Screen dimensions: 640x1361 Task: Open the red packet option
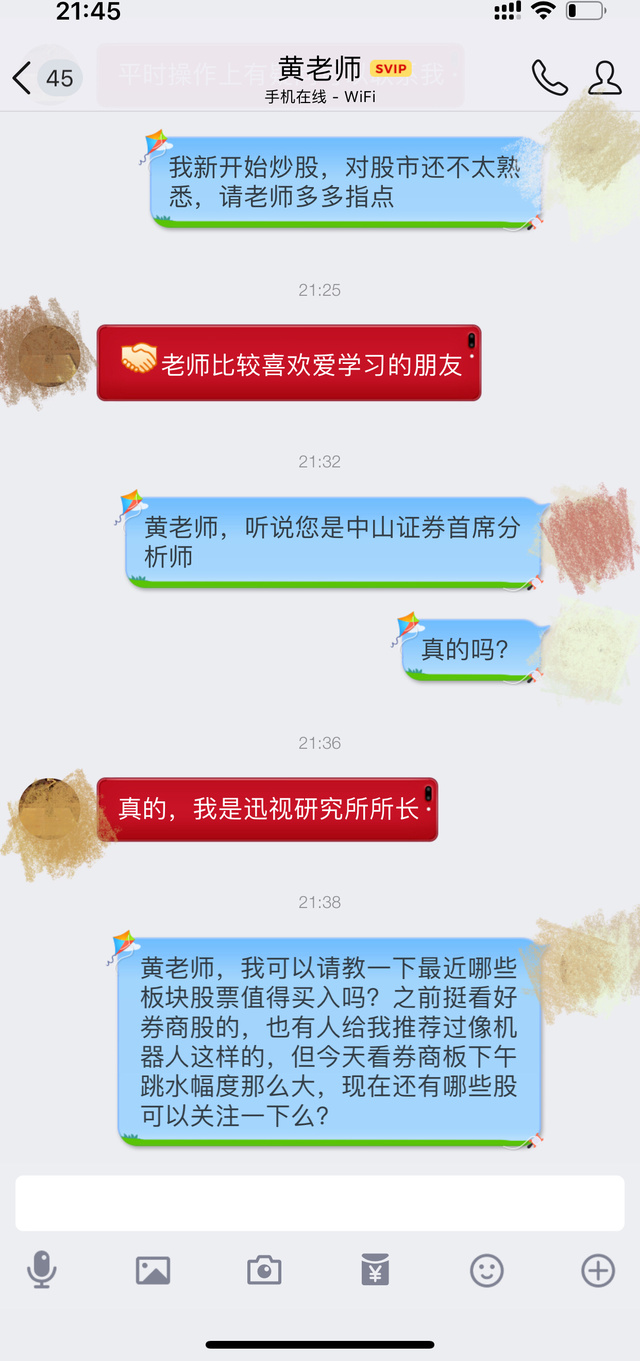coord(375,1270)
